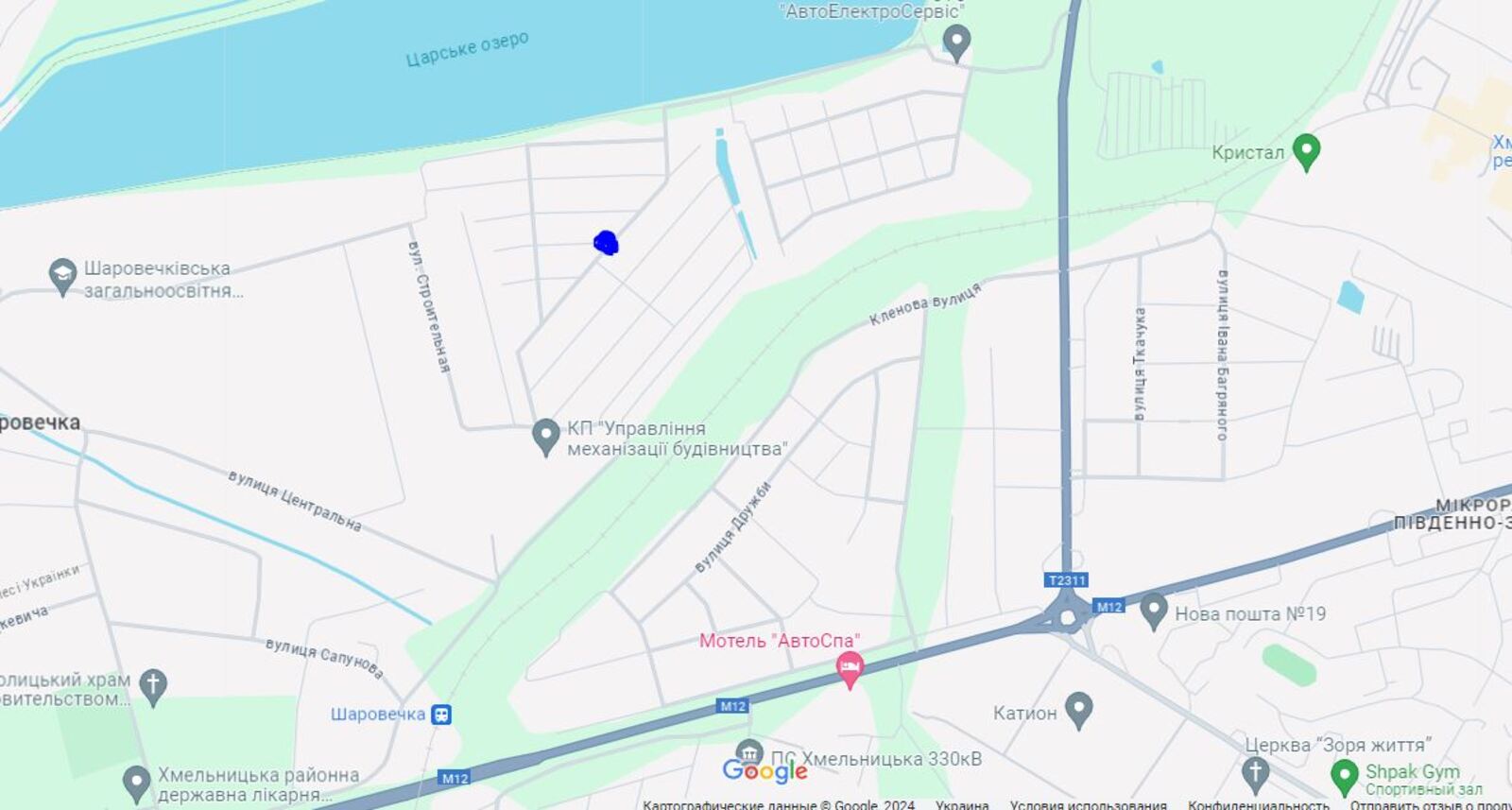Open the Конфиденциальность link

1258,804
